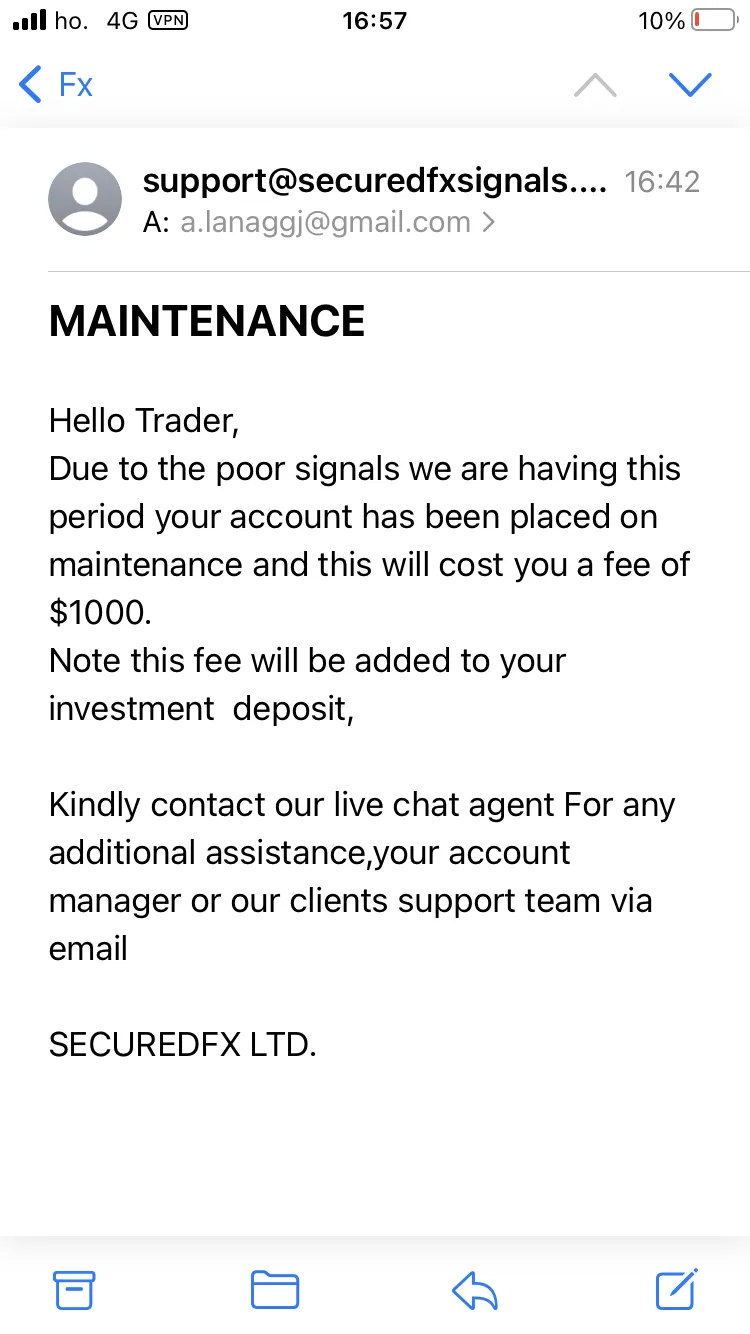Expand recipient a.lanaggj@gmail.com details
Image resolution: width=750 pixels, height=1334 pixels.
coord(337,222)
